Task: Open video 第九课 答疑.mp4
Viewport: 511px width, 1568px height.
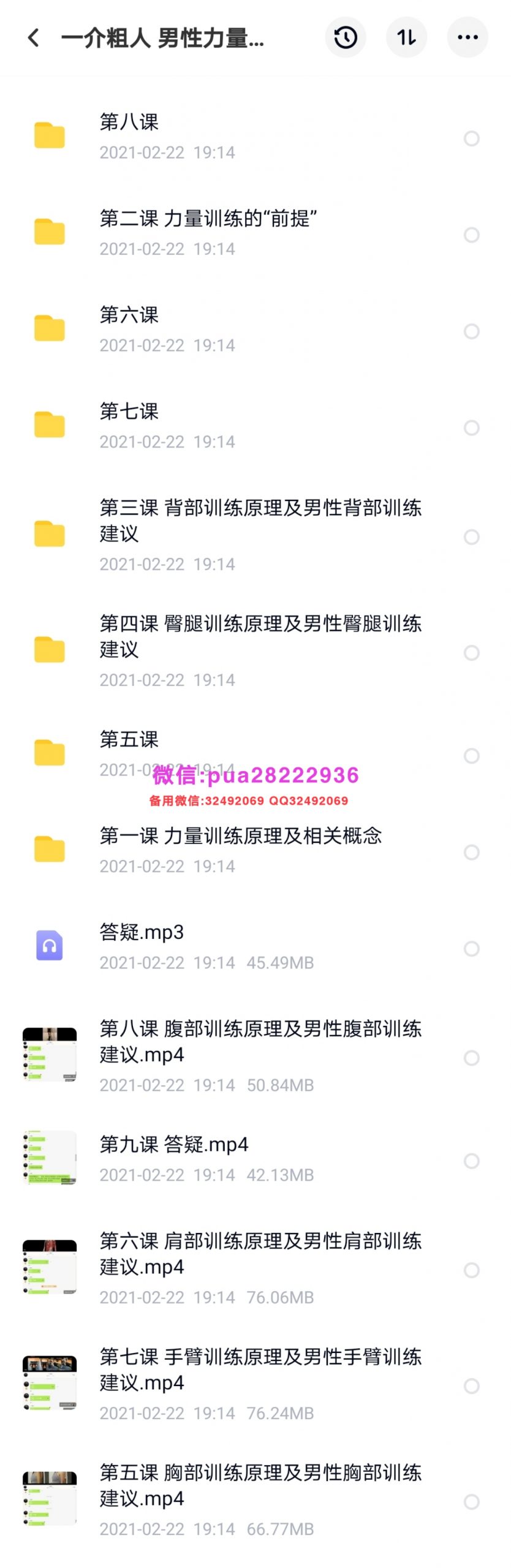Action: pos(184,1158)
